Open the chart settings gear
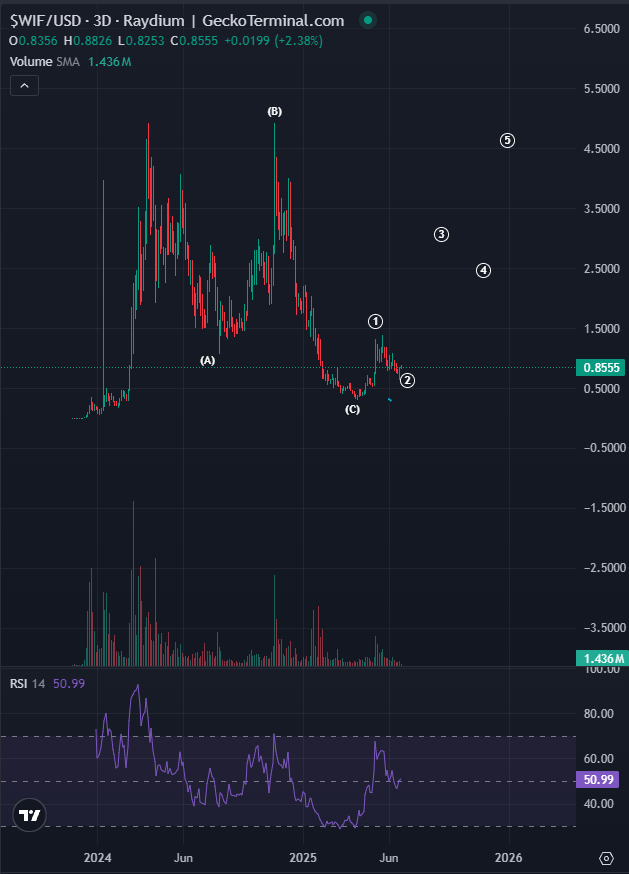The width and height of the screenshot is (629, 874). tap(606, 858)
